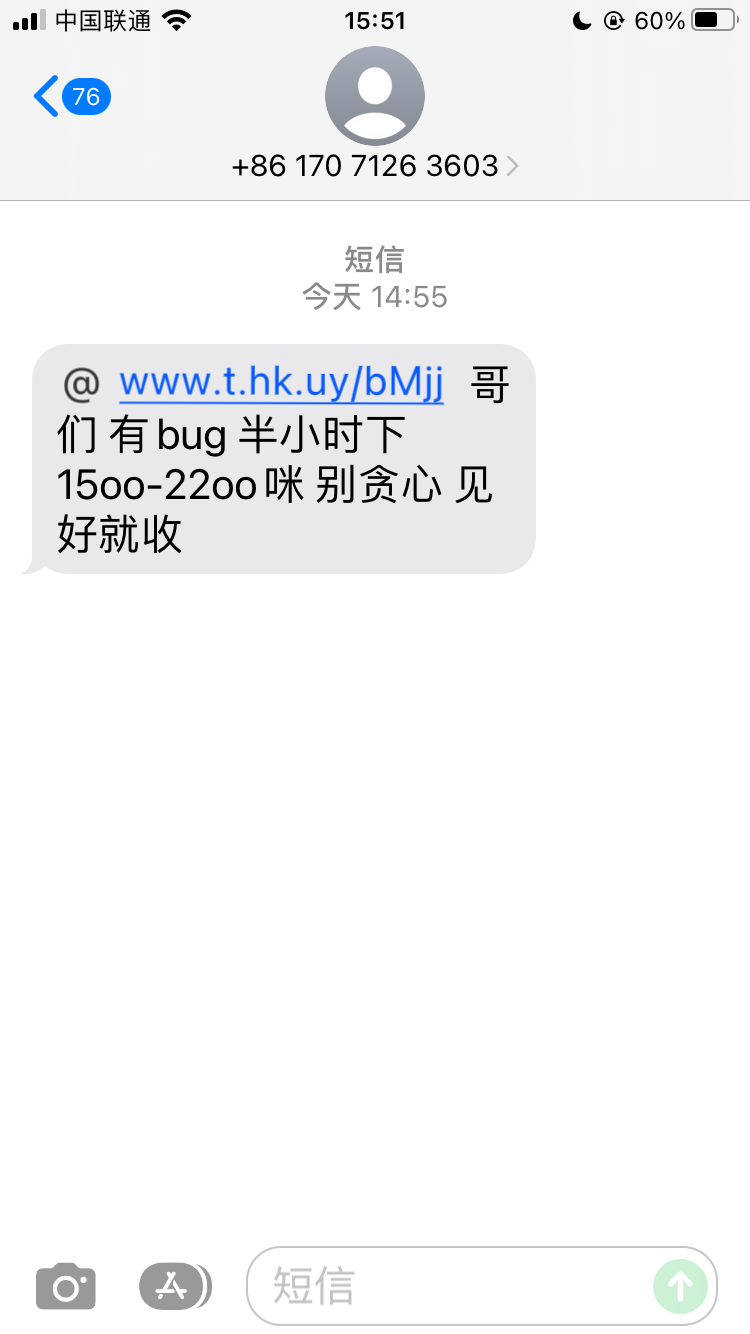Open contact details for +86 170 7126 3603
Image resolution: width=750 pixels, height=1334 pixels.
[x=375, y=165]
